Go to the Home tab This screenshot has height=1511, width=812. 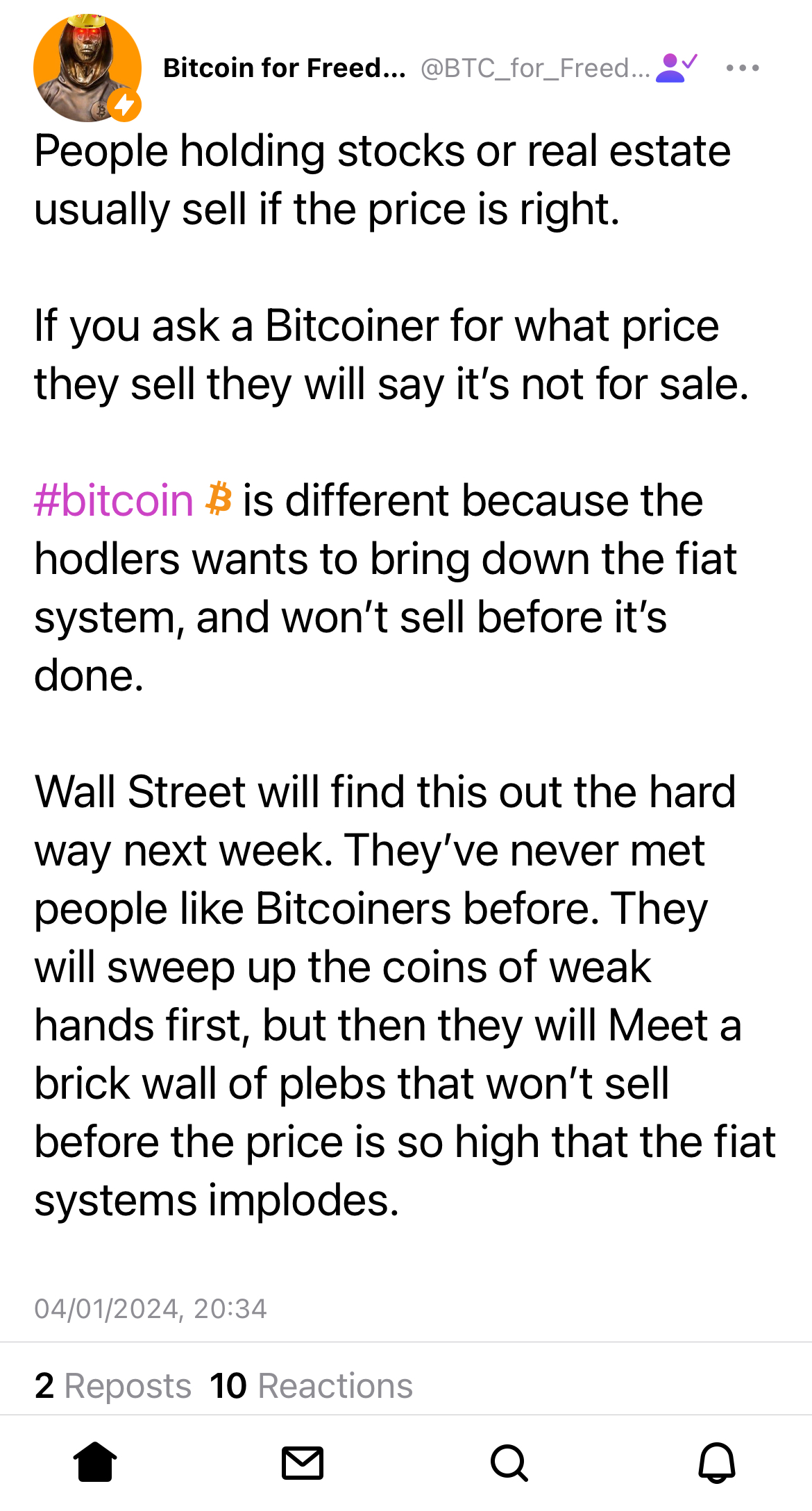pos(95,1462)
